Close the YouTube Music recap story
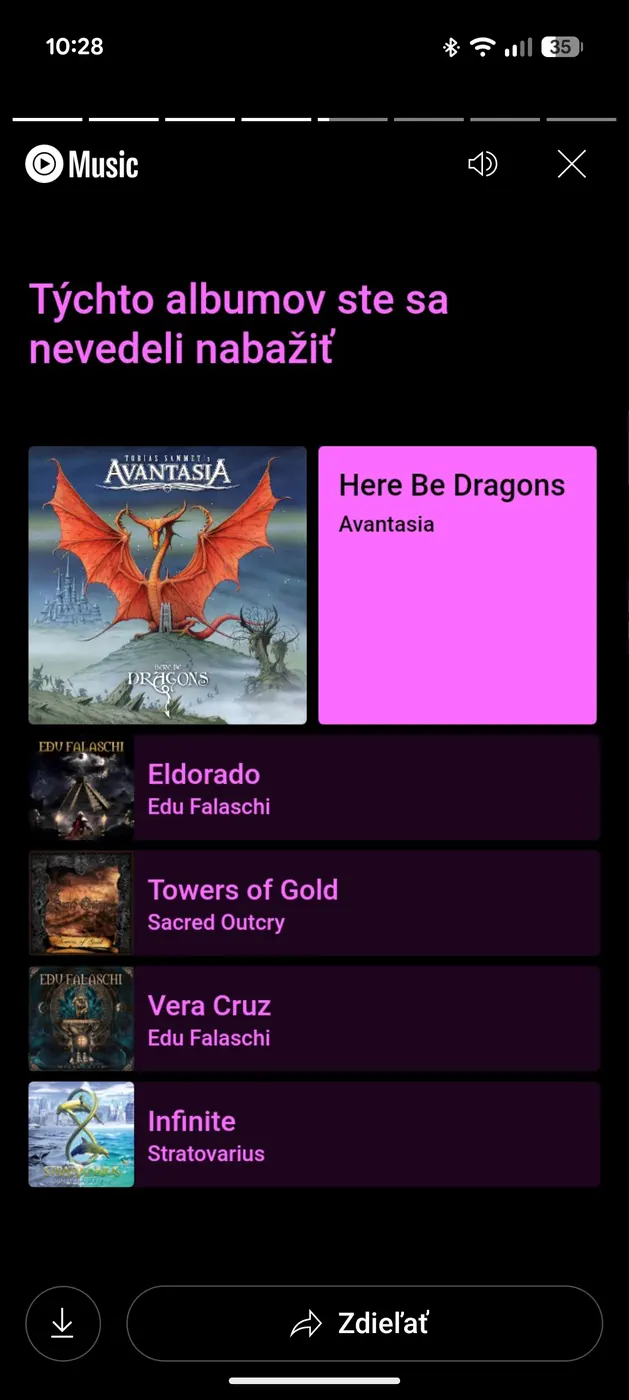629x1400 pixels. [571, 164]
